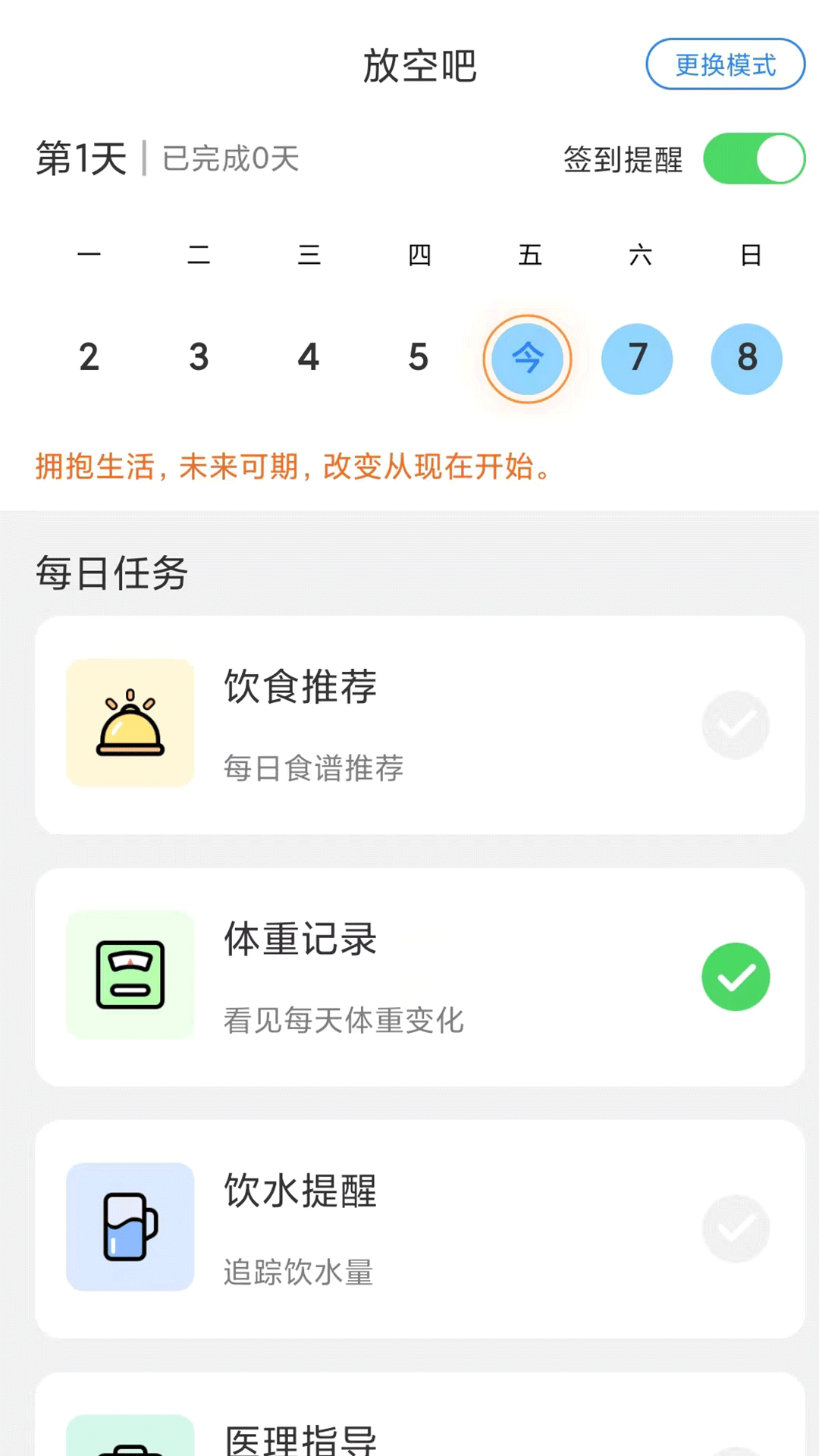
Task: Select the 五 weekday column header
Action: [x=528, y=256]
